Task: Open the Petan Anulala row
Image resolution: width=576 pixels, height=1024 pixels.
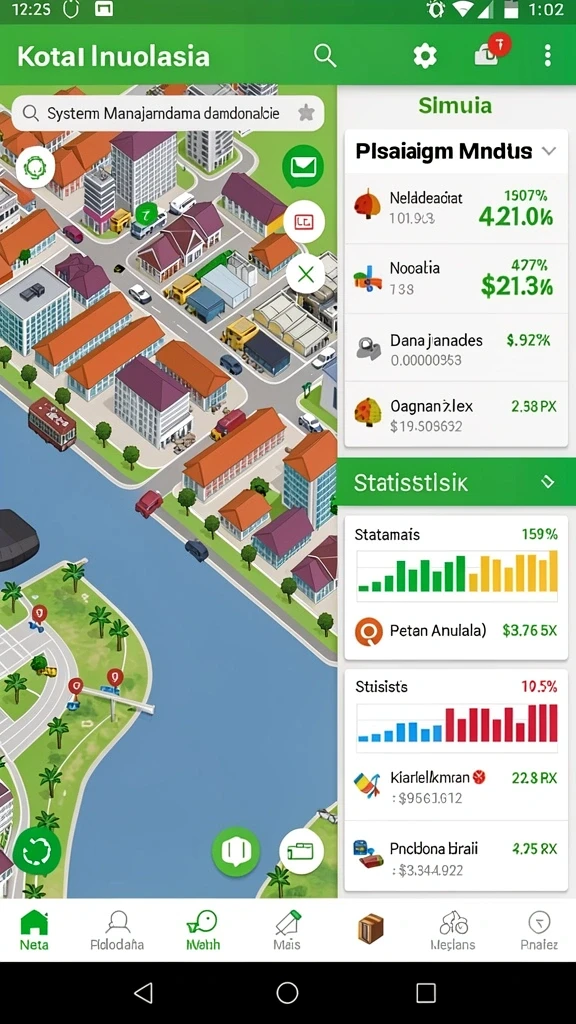Action: point(456,631)
